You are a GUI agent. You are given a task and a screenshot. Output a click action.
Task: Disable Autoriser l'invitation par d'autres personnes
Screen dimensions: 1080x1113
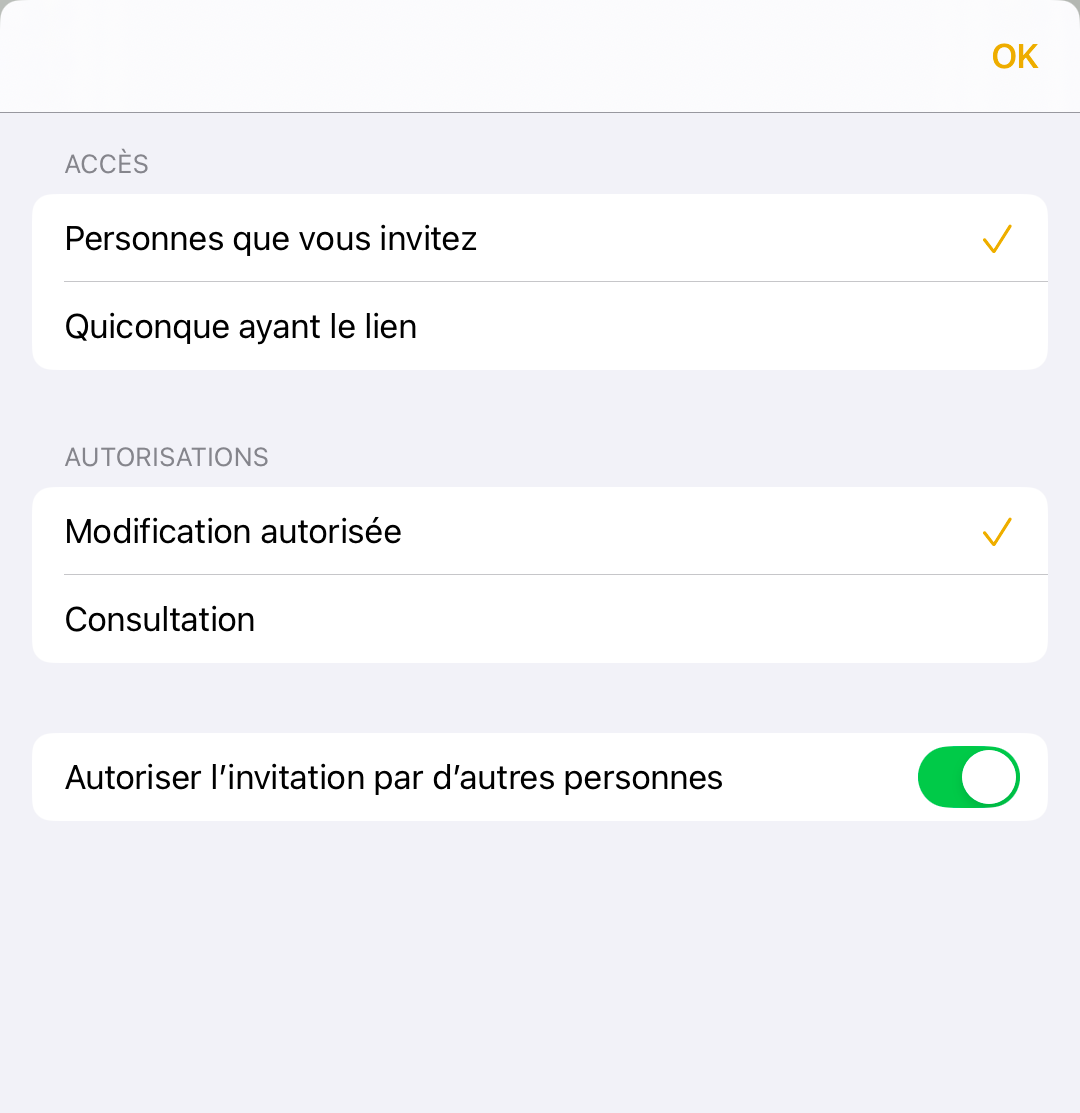[967, 777]
